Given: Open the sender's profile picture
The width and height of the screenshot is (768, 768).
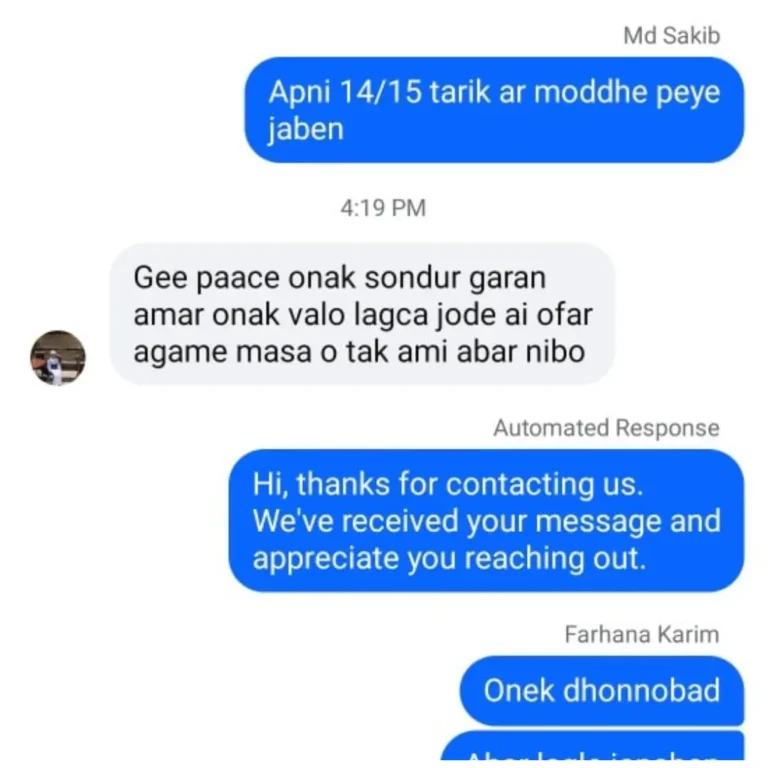Looking at the screenshot, I should [58, 358].
